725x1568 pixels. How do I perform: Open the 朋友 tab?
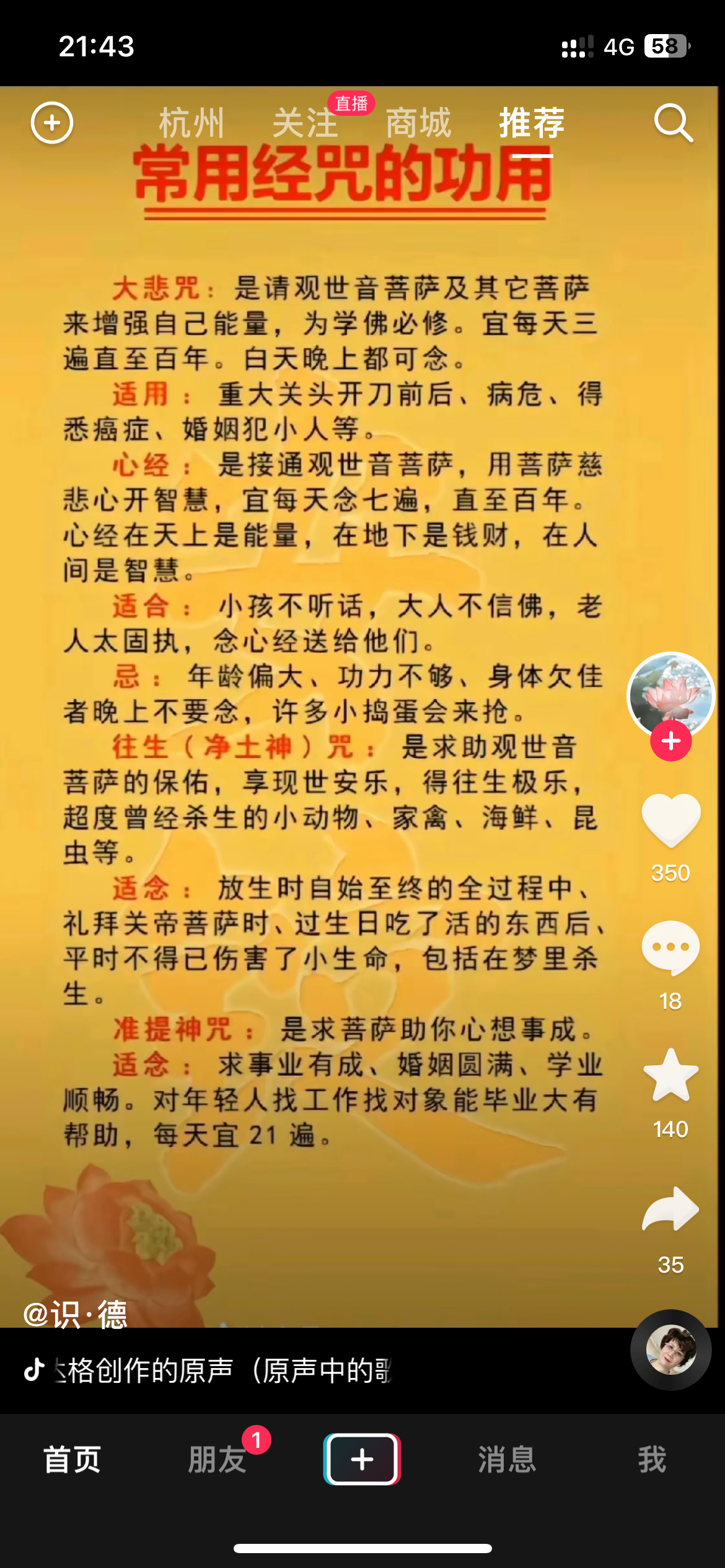pos(217,1460)
